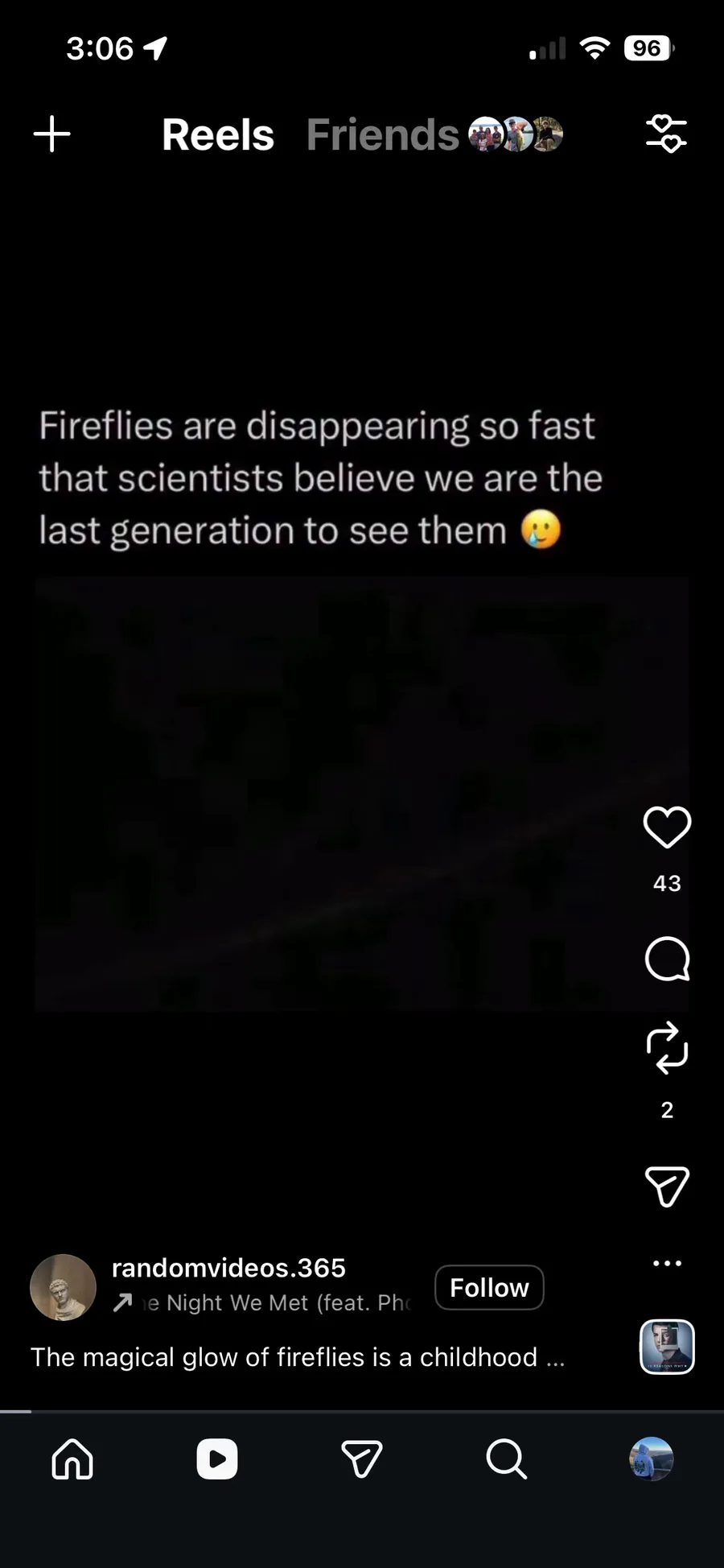Viewport: 724px width, 1568px height.
Task: Open the Search tab
Action: tap(506, 1459)
